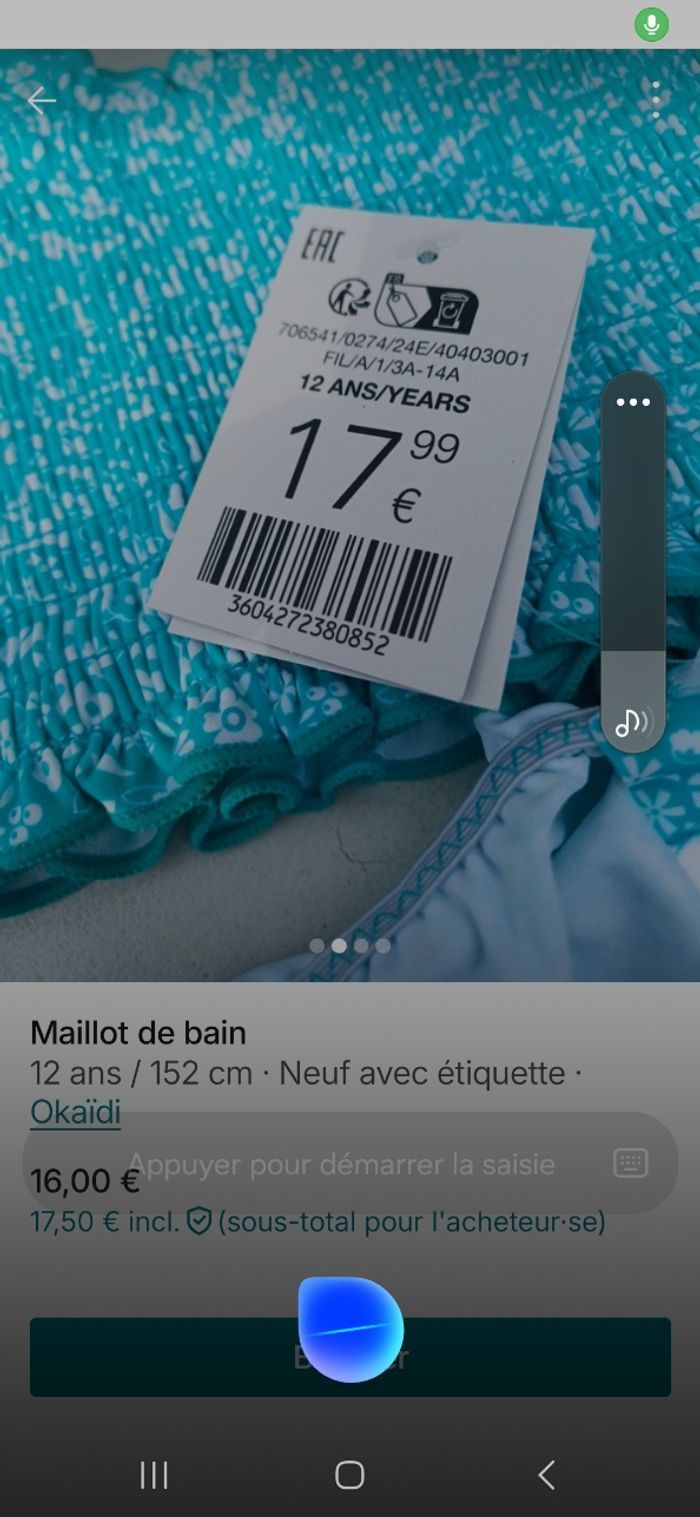The width and height of the screenshot is (700, 1517).
Task: Open the Okaïdi brand link
Action: 75,1112
